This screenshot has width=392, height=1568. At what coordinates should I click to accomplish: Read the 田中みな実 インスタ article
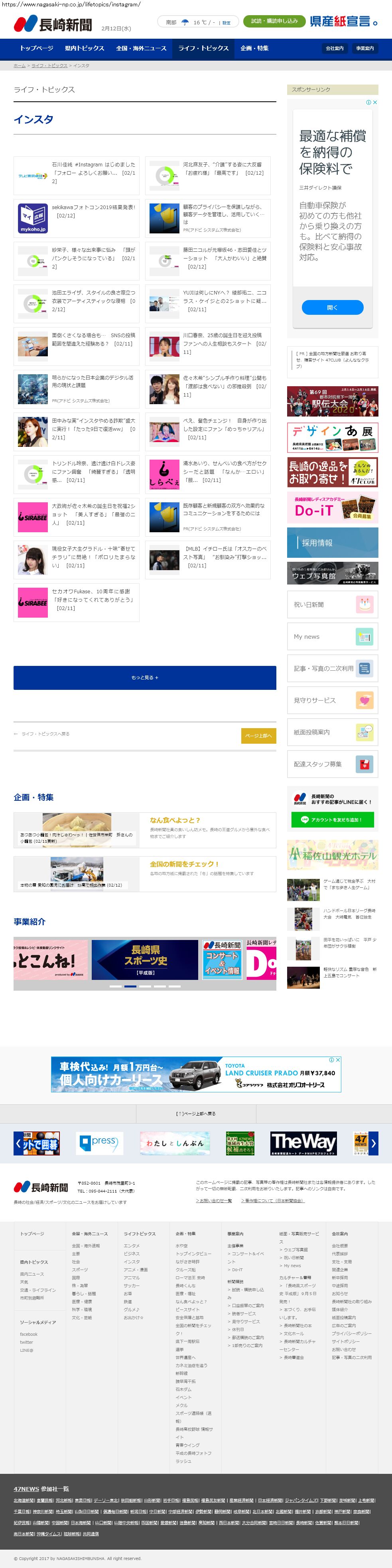(76, 429)
